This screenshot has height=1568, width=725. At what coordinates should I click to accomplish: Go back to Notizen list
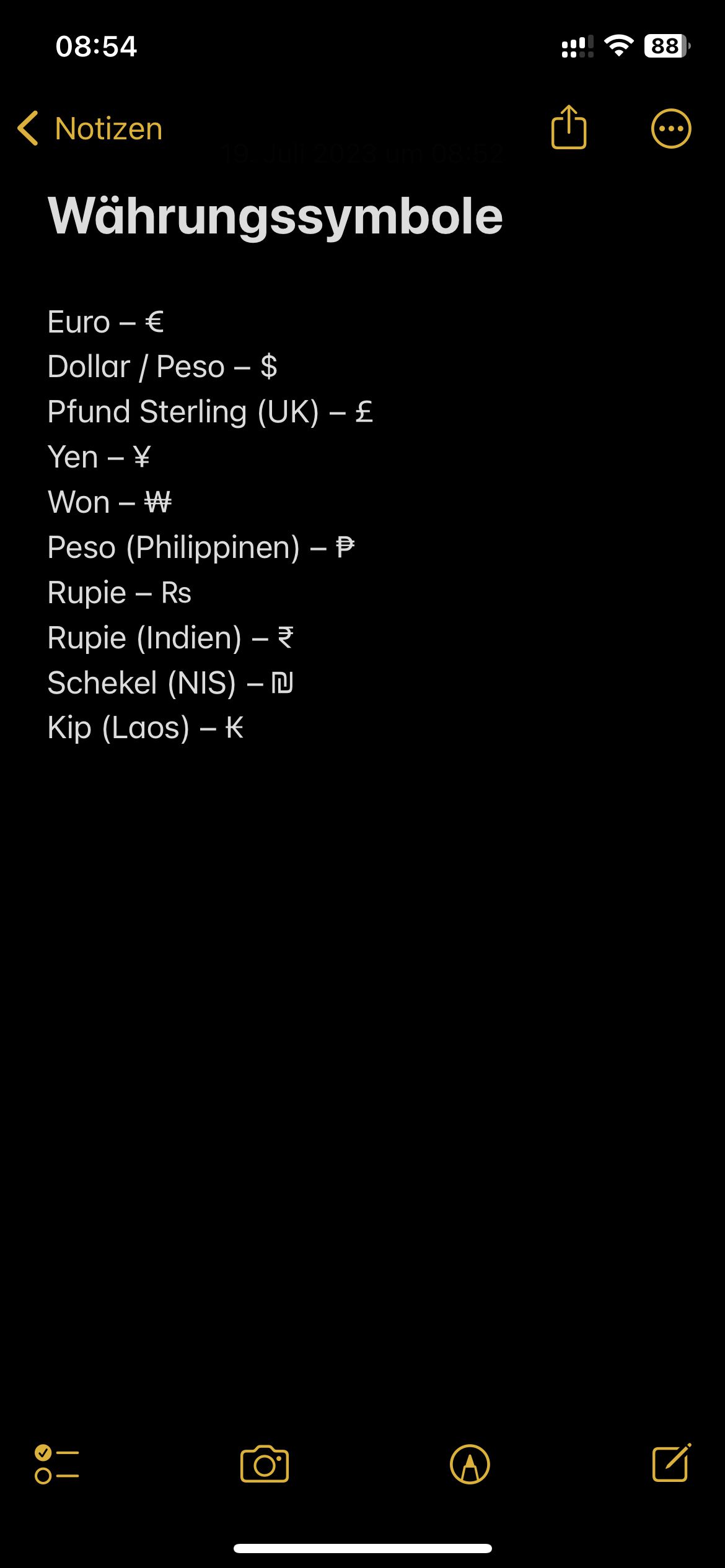(90, 129)
